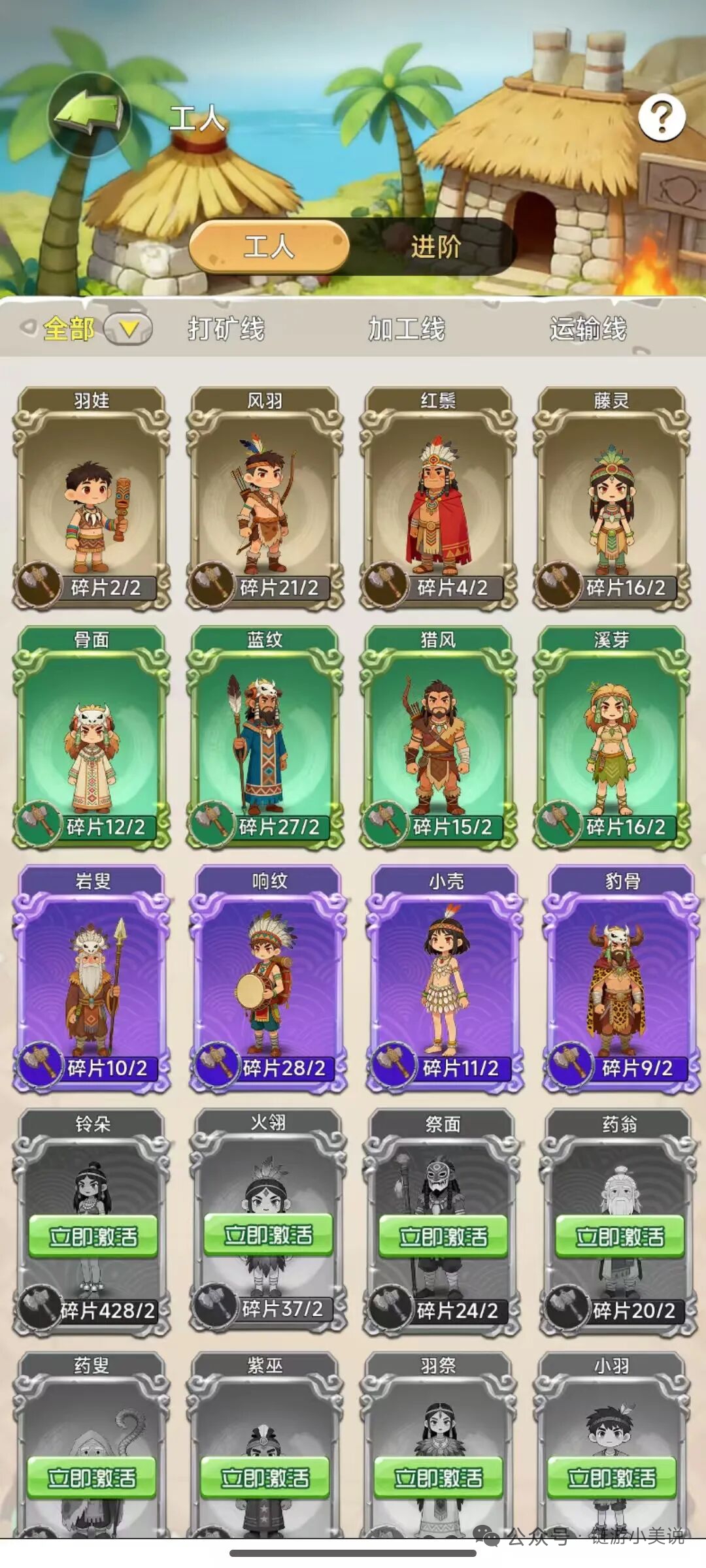Open the question mark help icon
The width and height of the screenshot is (706, 1568).
point(662,118)
